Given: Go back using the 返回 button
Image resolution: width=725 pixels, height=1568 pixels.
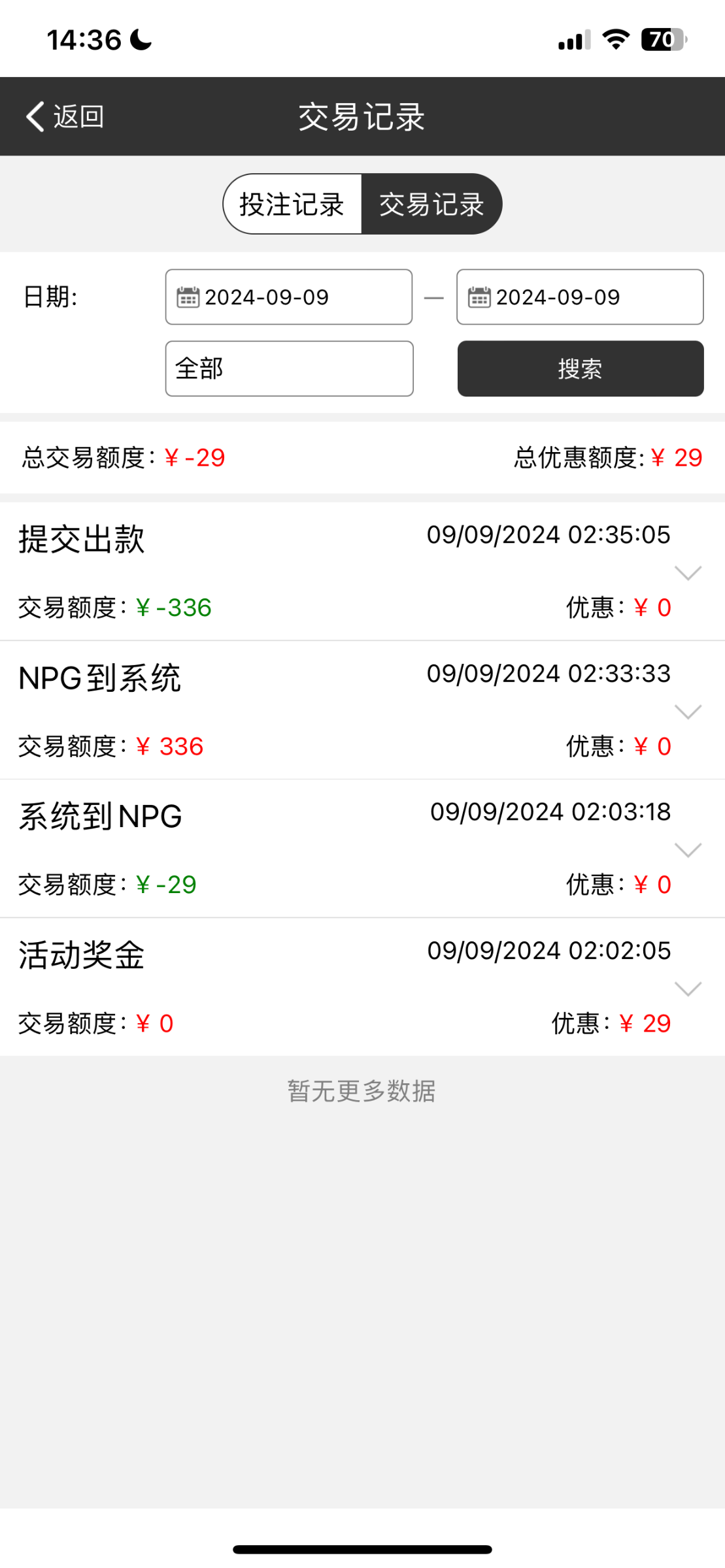Looking at the screenshot, I should tap(65, 117).
